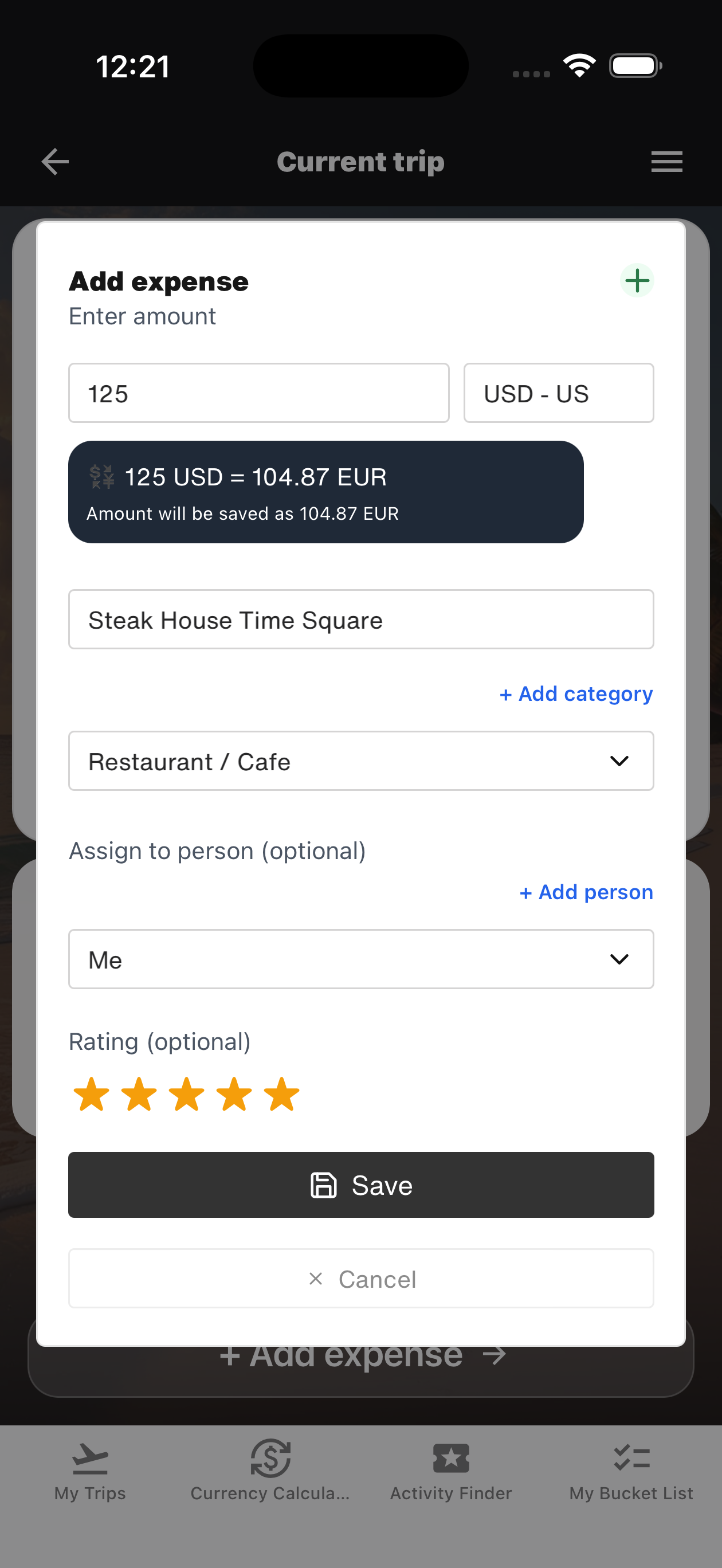Go back from Current trip

tap(55, 161)
